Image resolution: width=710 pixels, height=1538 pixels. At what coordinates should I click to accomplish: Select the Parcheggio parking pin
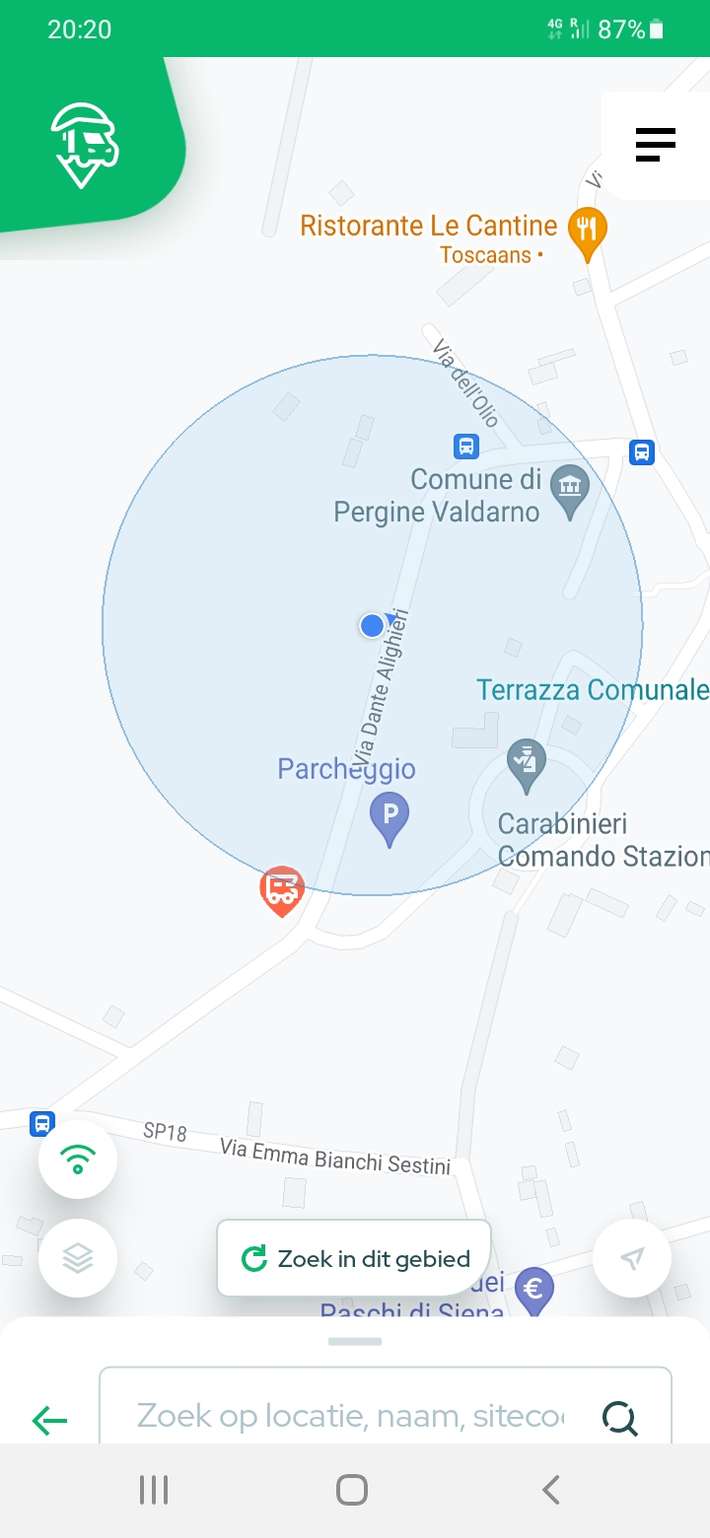390,817
